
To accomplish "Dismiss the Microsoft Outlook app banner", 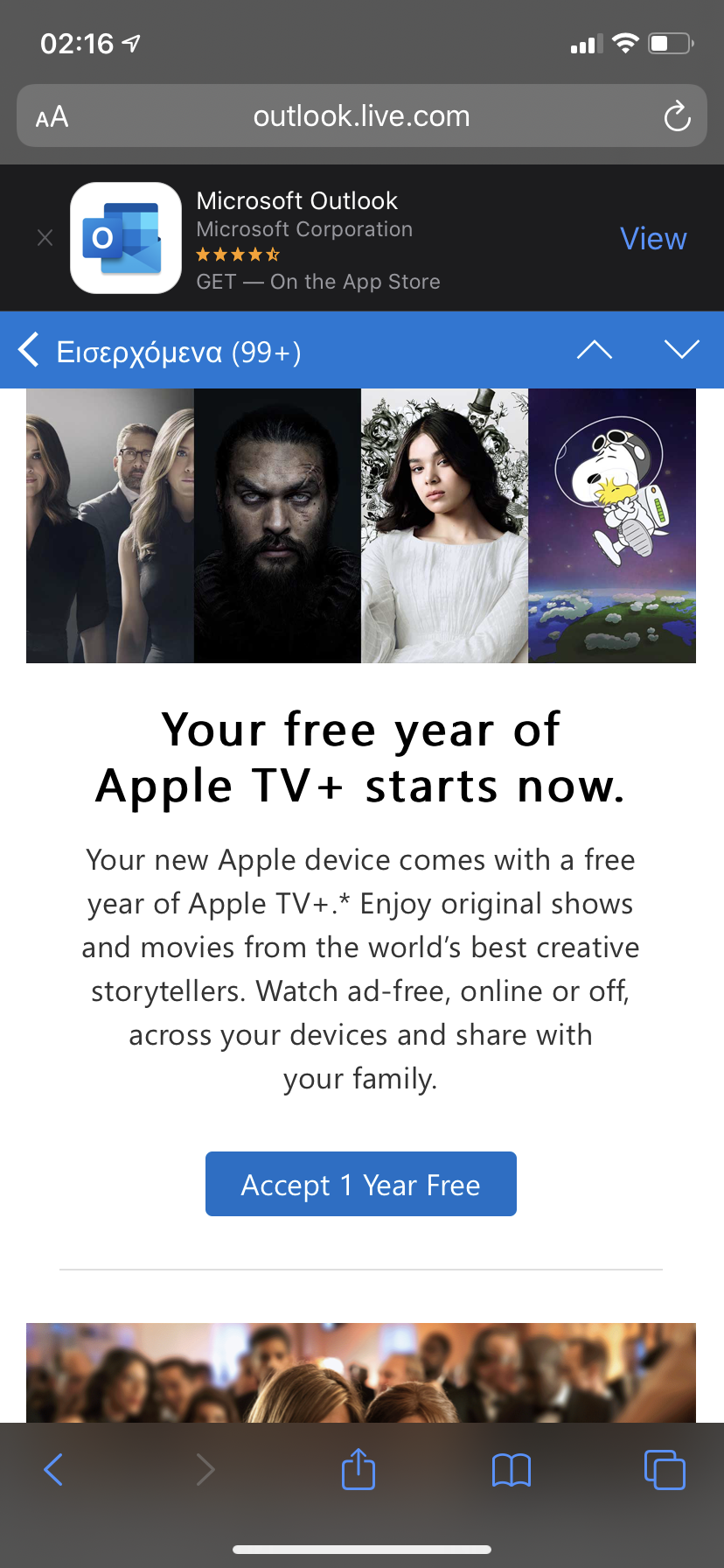I will (45, 238).
